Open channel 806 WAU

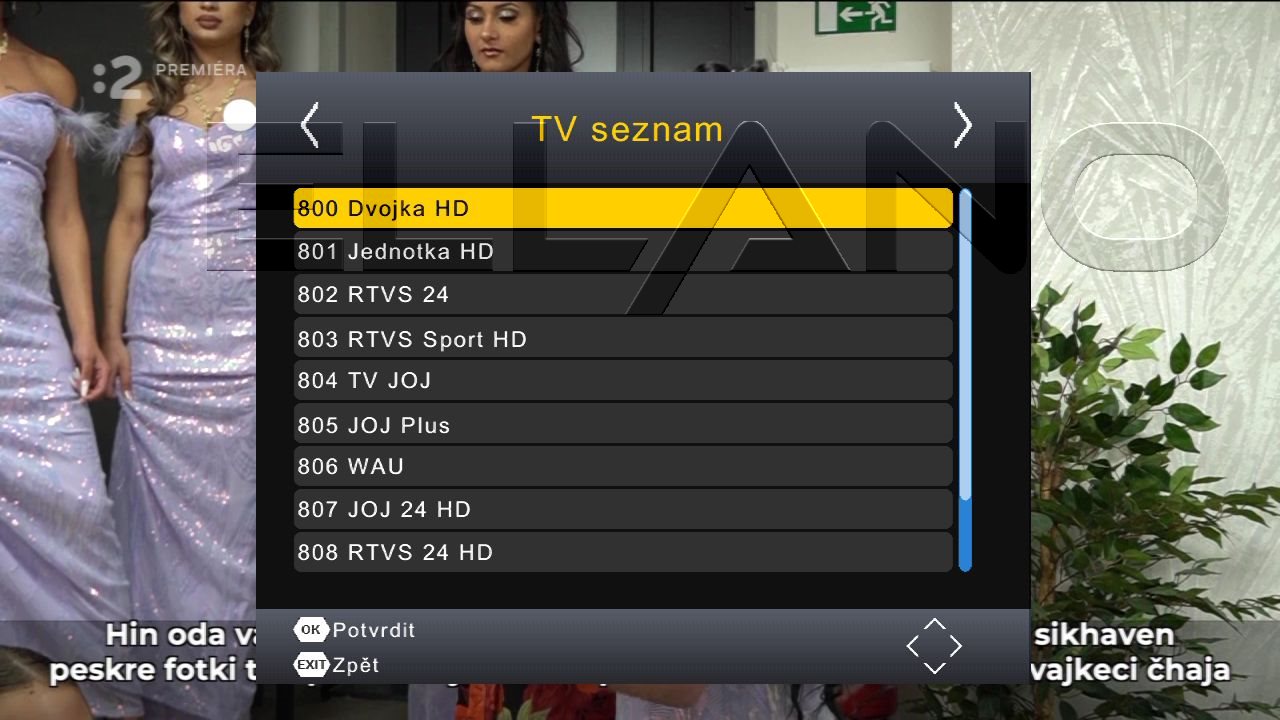click(x=622, y=467)
